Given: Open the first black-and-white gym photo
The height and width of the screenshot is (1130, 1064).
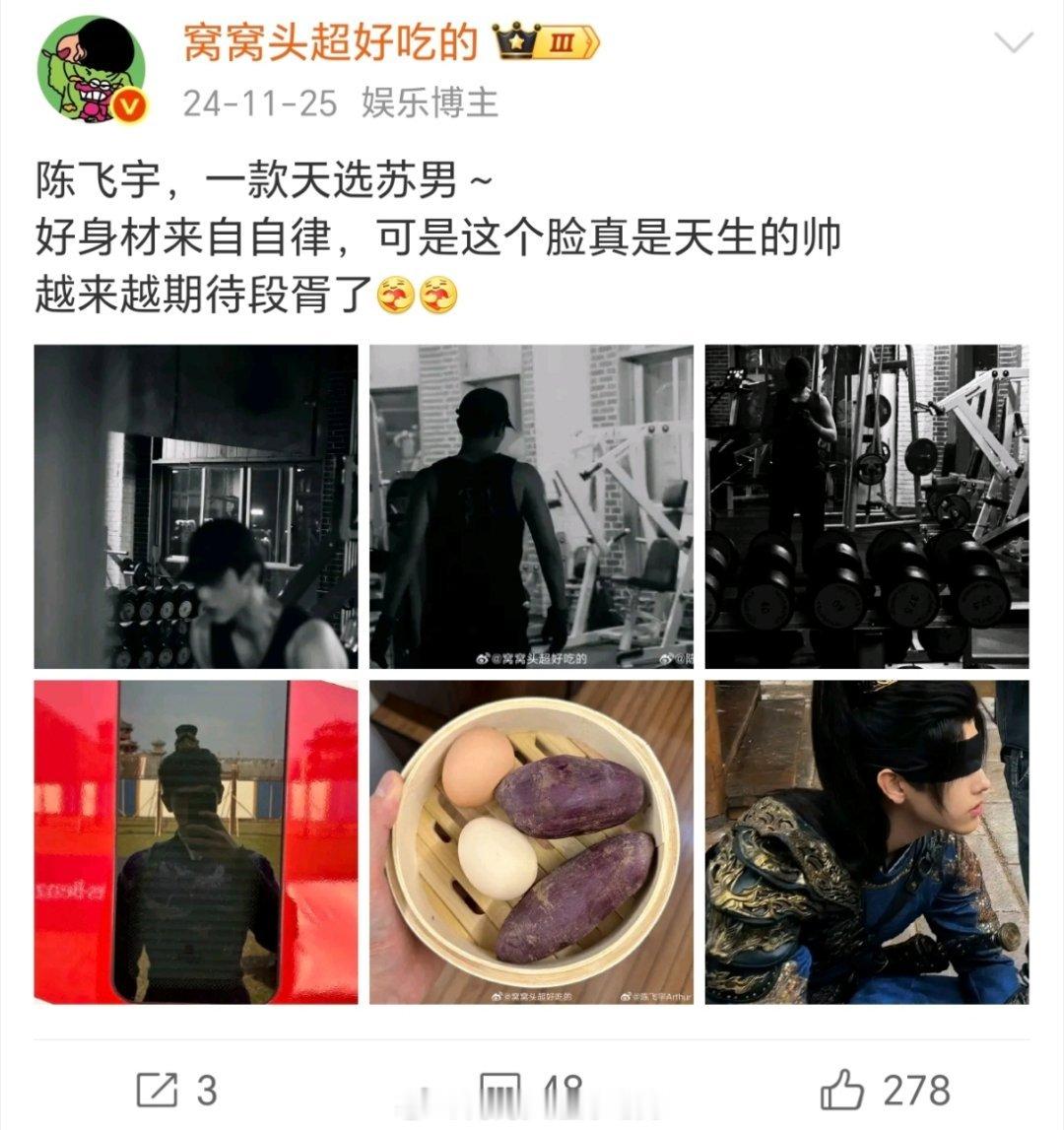Looking at the screenshot, I should pos(194,504).
